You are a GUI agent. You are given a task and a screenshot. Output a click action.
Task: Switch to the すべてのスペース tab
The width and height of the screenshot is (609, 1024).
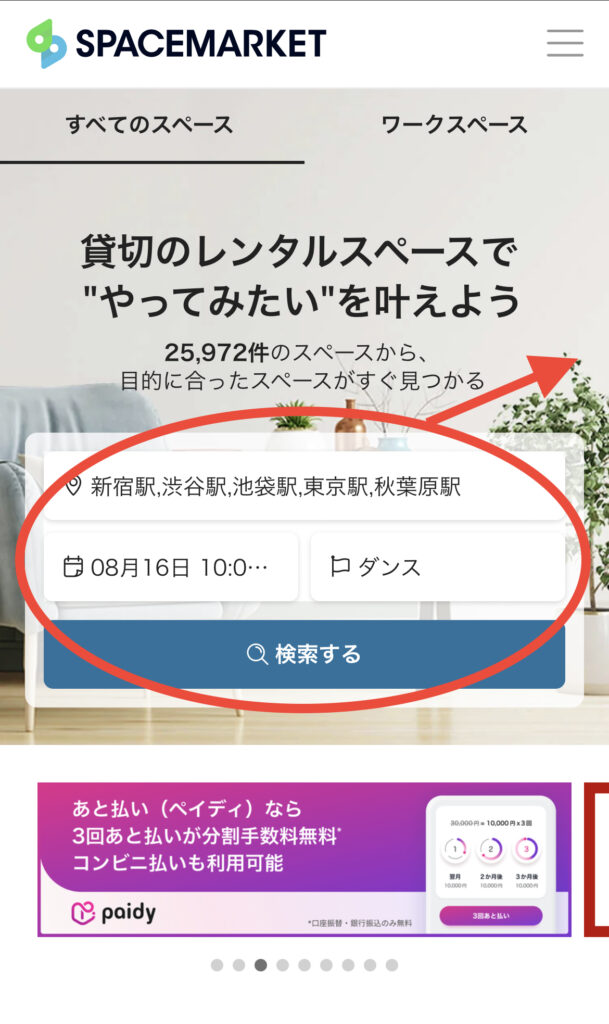tap(150, 125)
